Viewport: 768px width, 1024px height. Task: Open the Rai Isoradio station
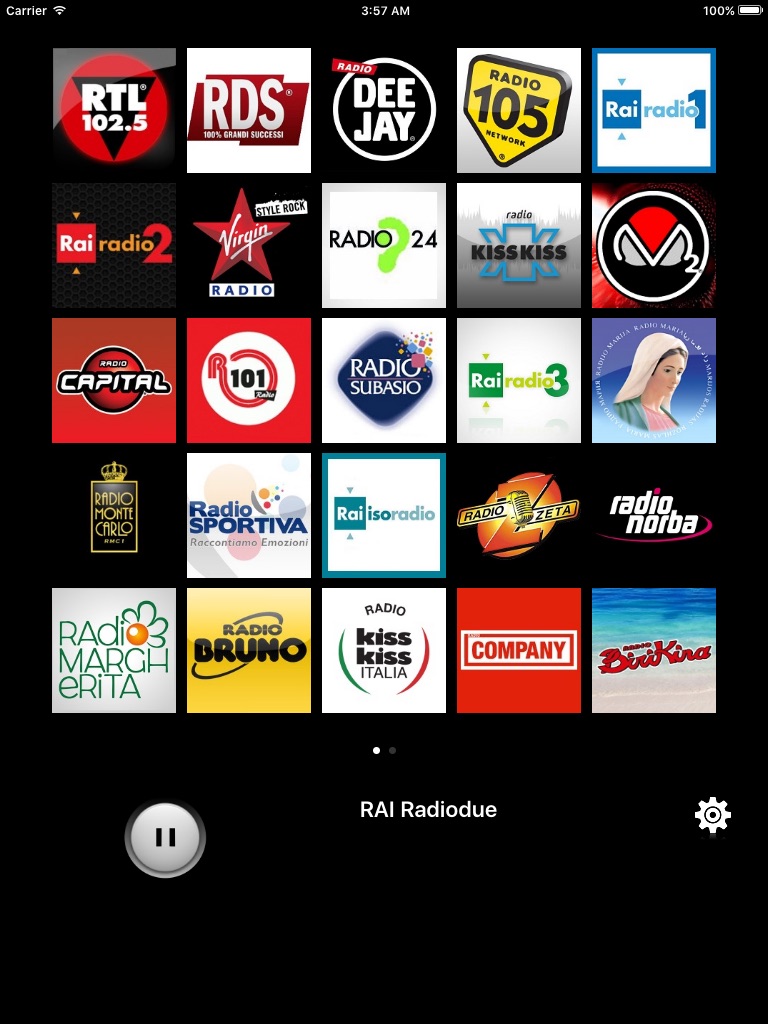(x=384, y=515)
